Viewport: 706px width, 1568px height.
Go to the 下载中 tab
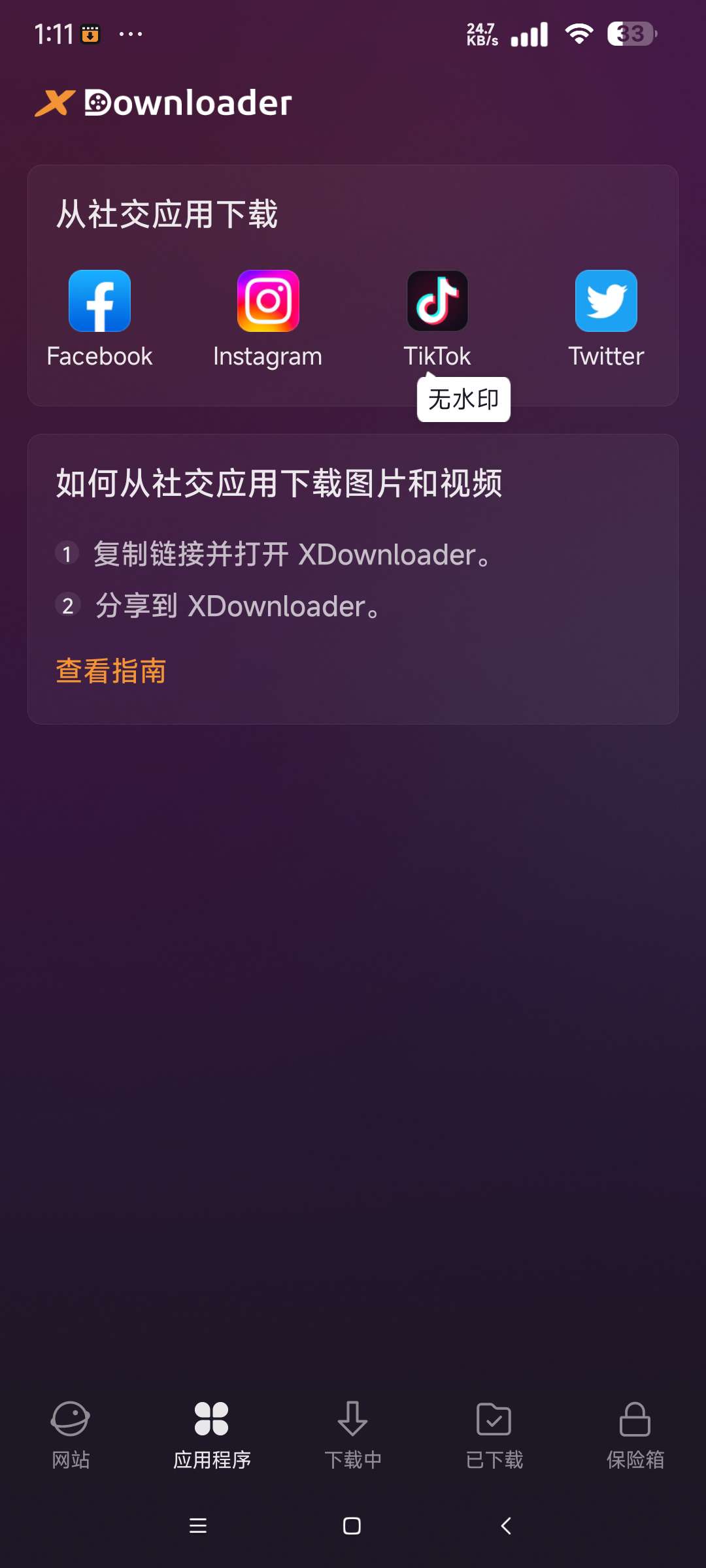point(353,1434)
